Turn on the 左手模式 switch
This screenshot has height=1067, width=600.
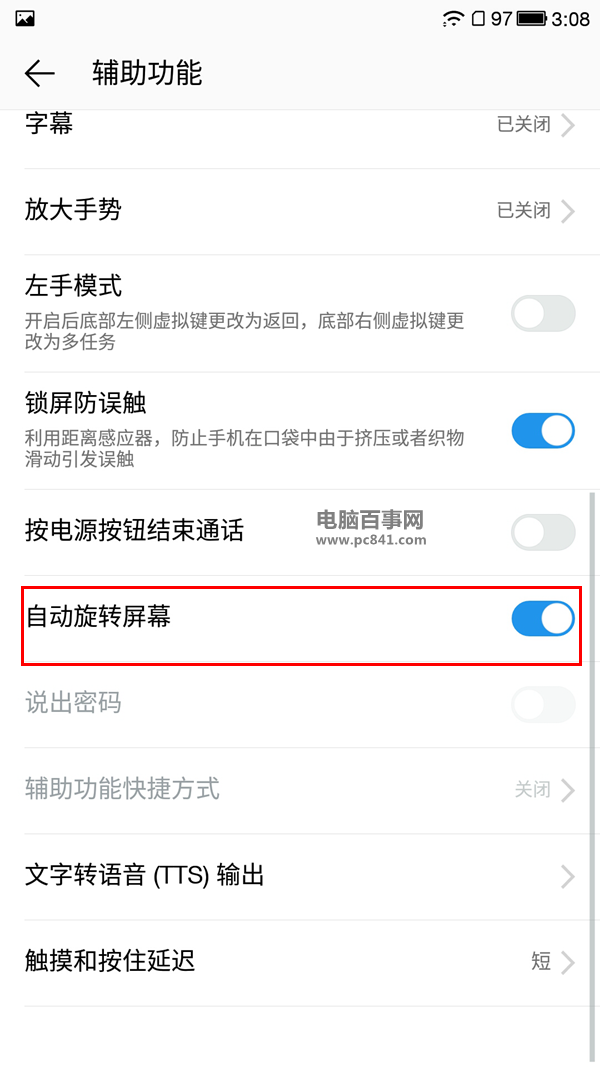(543, 314)
